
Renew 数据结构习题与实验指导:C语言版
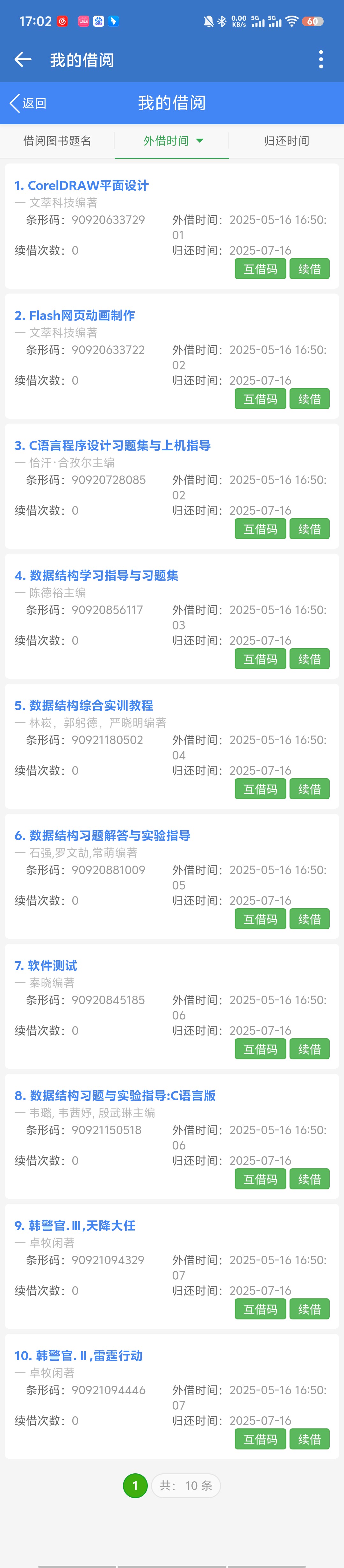pos(309,1179)
